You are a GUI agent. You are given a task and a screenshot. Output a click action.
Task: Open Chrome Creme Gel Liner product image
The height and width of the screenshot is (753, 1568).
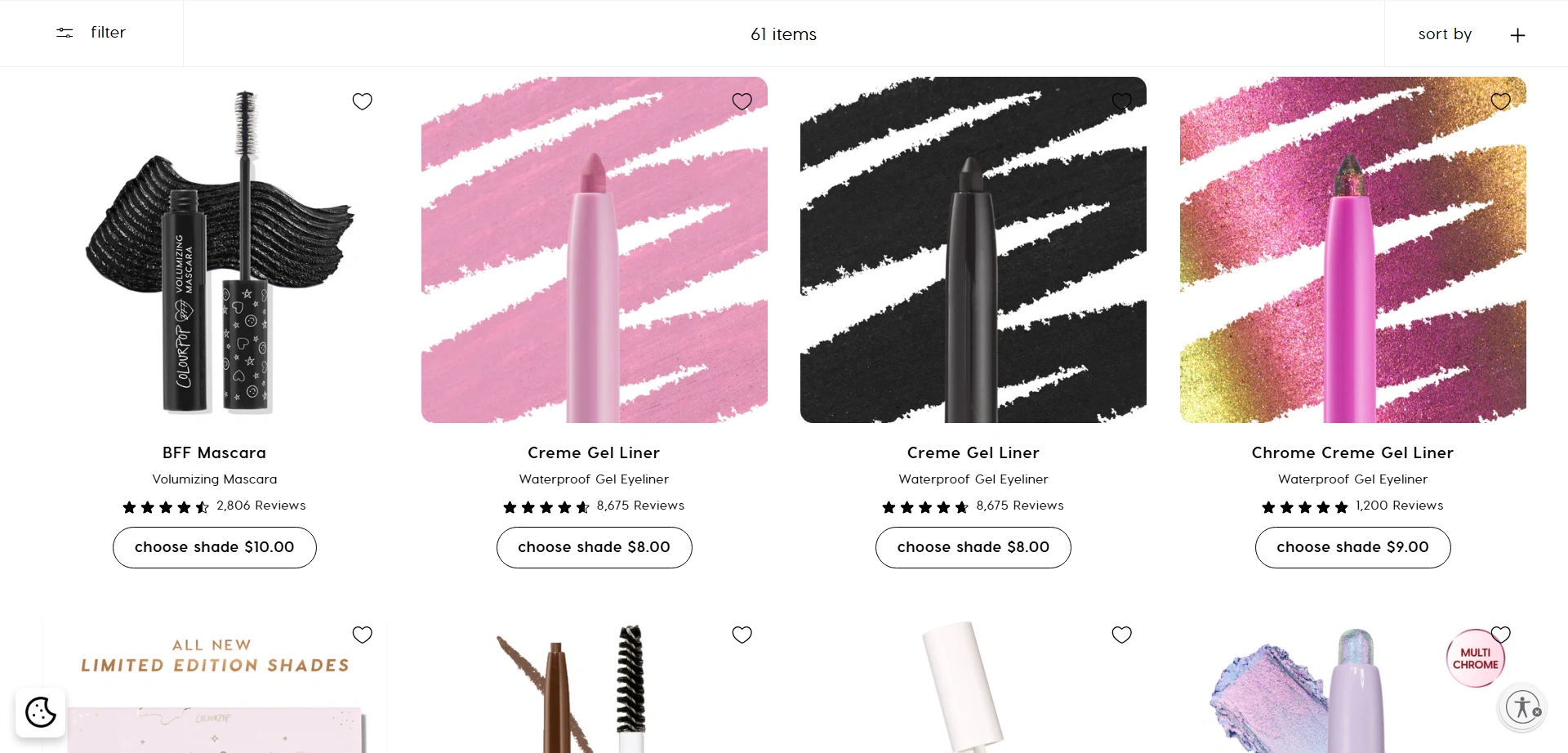[x=1353, y=250]
